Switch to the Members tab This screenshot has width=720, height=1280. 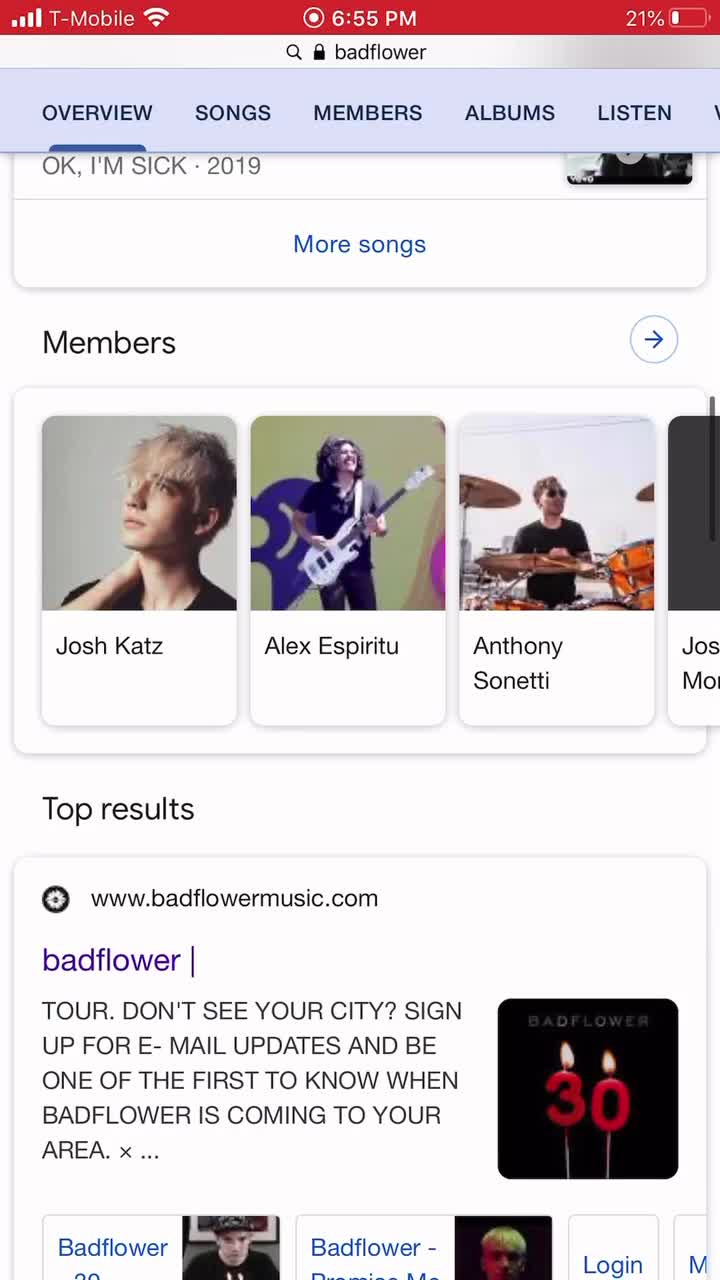coord(367,113)
